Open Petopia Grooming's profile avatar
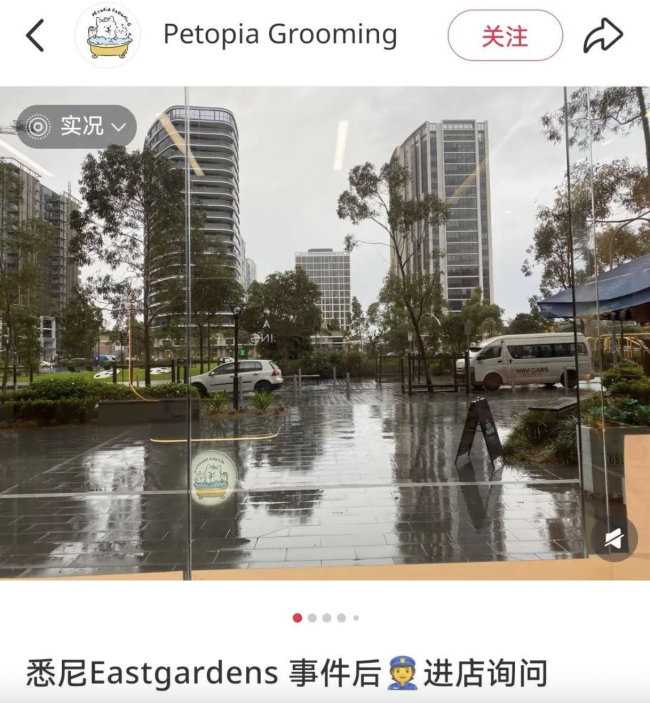Image resolution: width=650 pixels, height=703 pixels. [x=108, y=36]
